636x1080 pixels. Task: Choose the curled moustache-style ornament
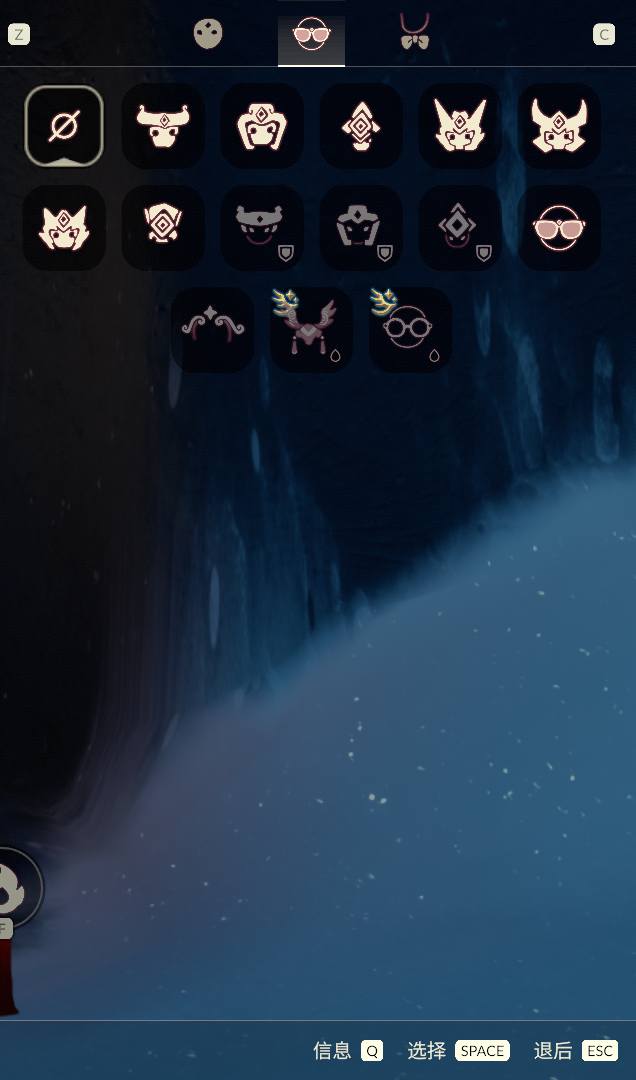(212, 328)
